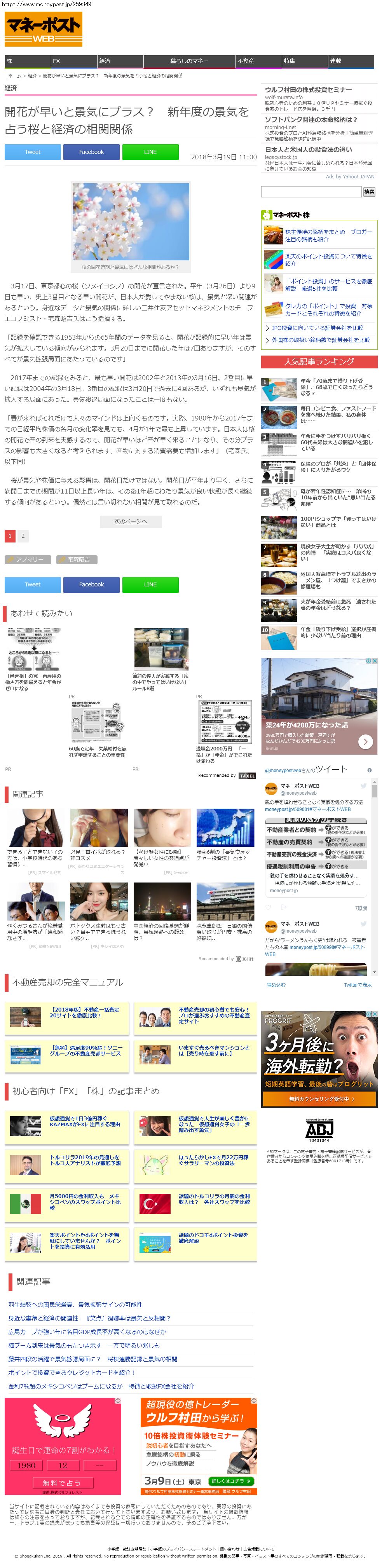Go to 次のページへ link
The width and height of the screenshot is (382, 1568).
point(131,504)
